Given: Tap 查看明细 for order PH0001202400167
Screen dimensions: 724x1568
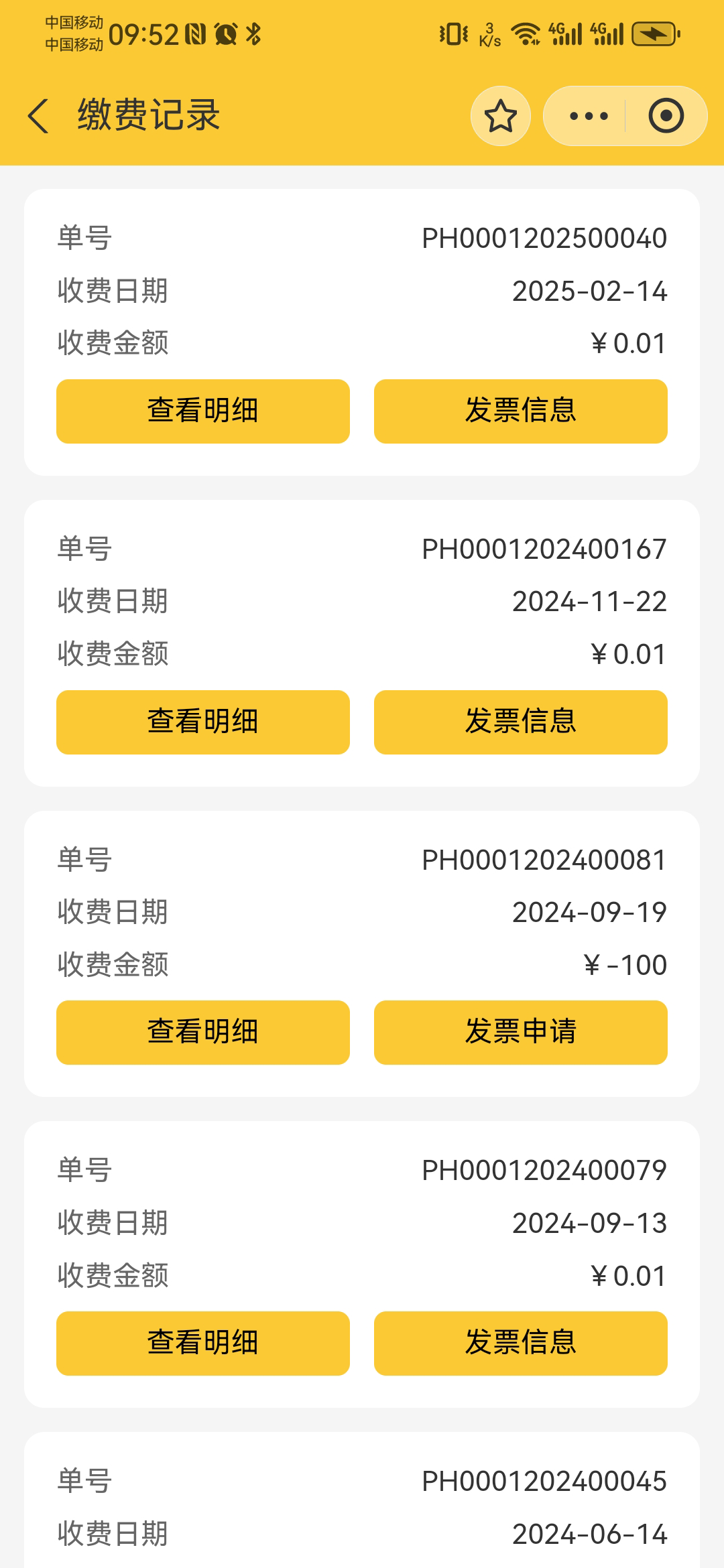Looking at the screenshot, I should point(203,722).
